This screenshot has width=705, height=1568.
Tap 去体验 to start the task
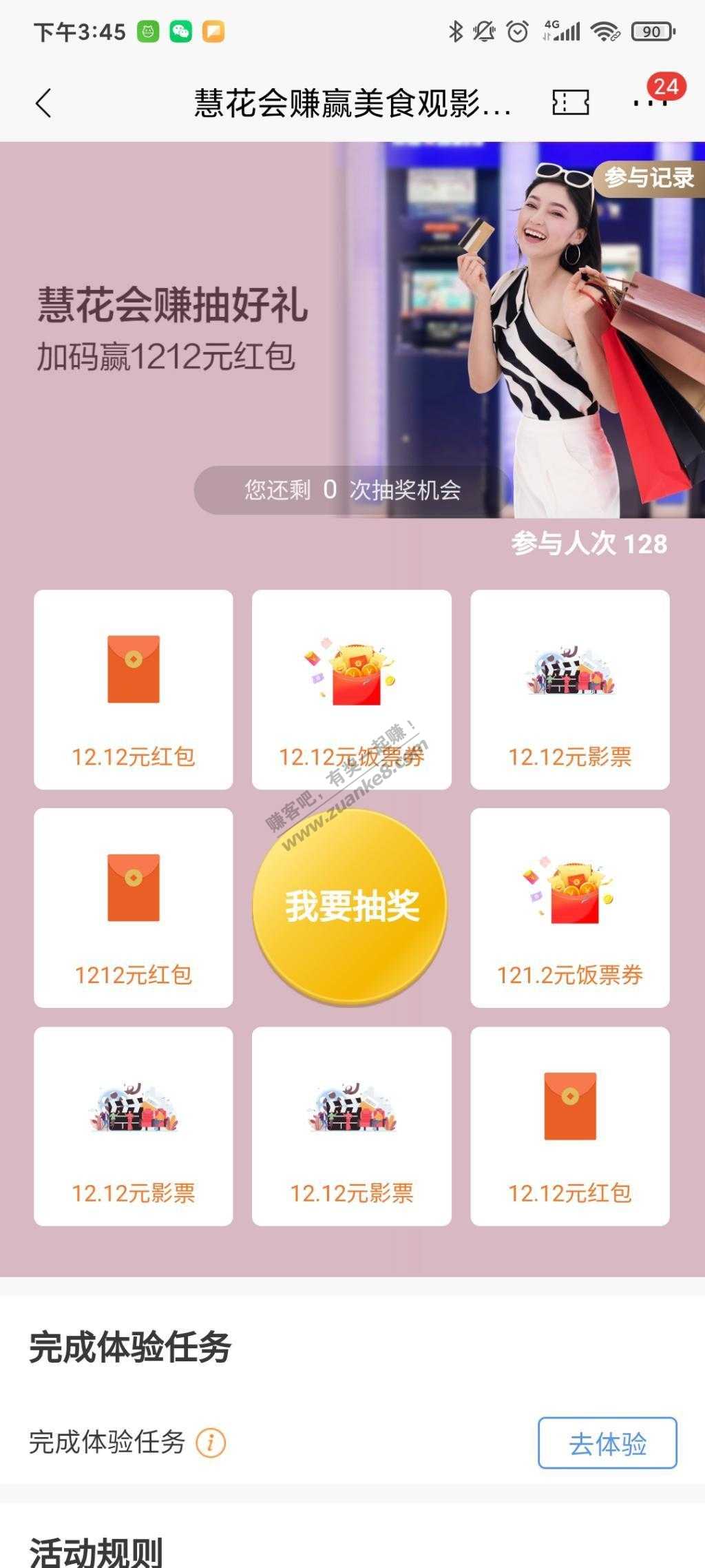pos(607,1443)
